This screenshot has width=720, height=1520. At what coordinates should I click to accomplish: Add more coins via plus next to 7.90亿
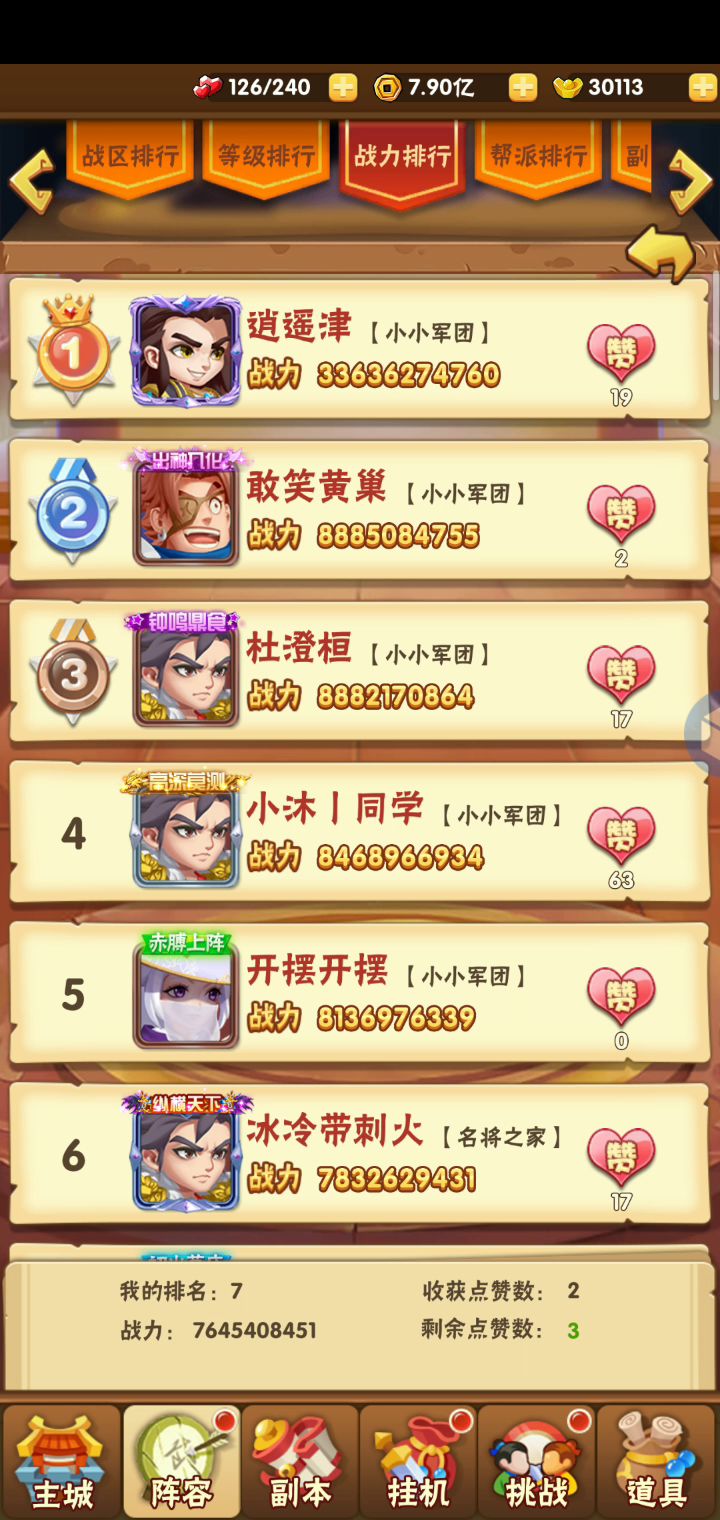click(523, 88)
